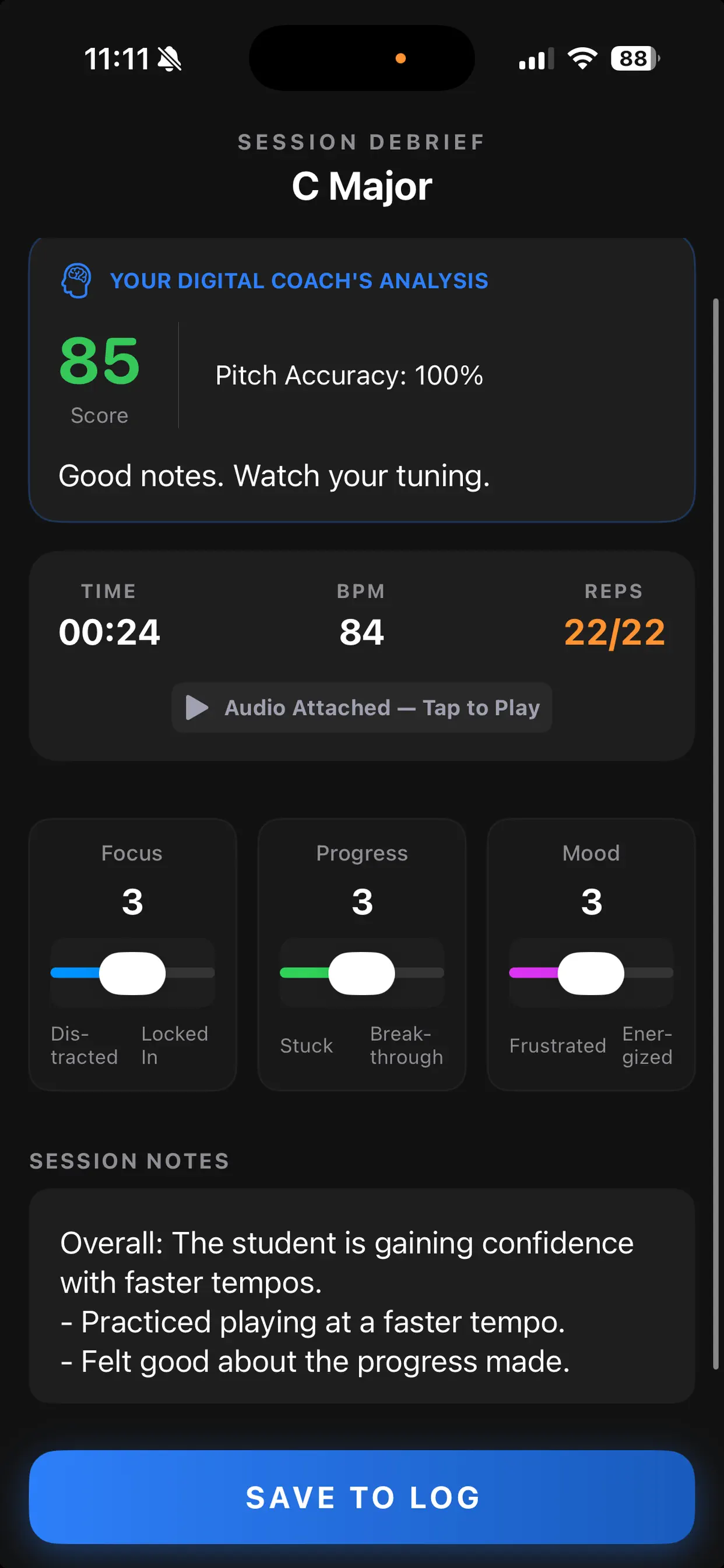Click the coaching tip about watching tuning

274,476
